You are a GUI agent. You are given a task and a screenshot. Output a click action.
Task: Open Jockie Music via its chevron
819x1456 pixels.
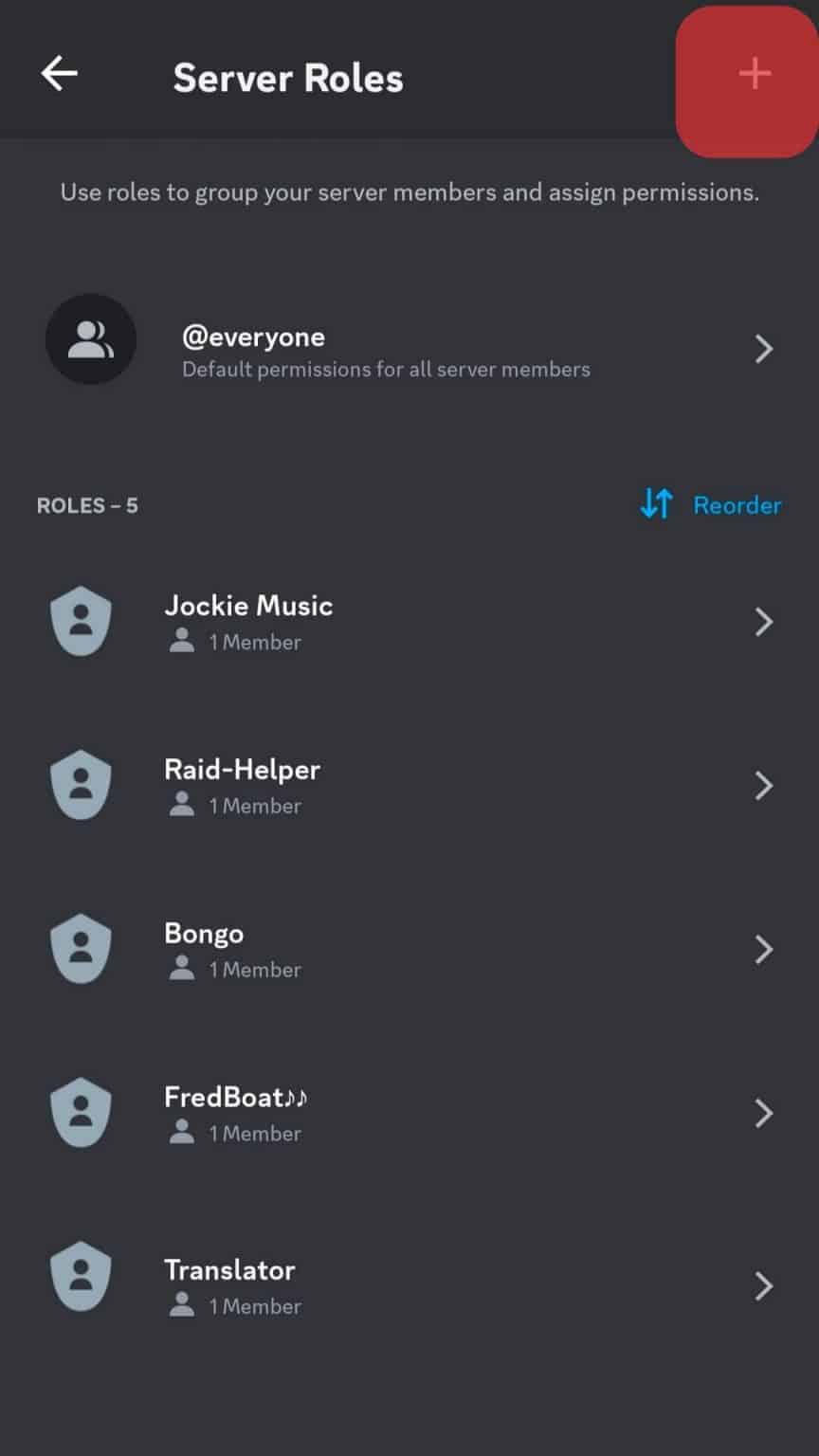pos(764,621)
